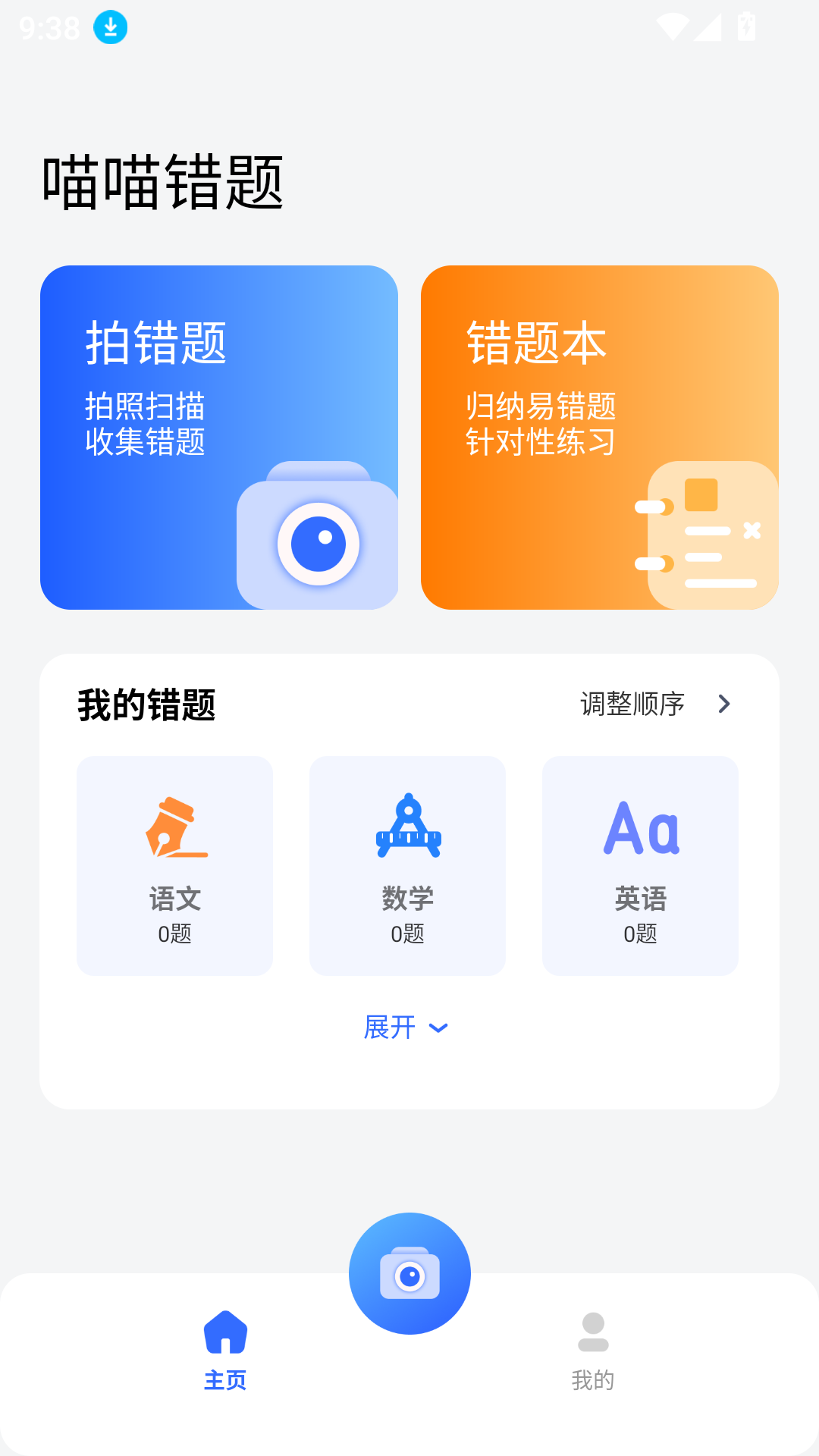Image resolution: width=819 pixels, height=1456 pixels.
Task: Select the 数学 subject card
Action: click(407, 864)
